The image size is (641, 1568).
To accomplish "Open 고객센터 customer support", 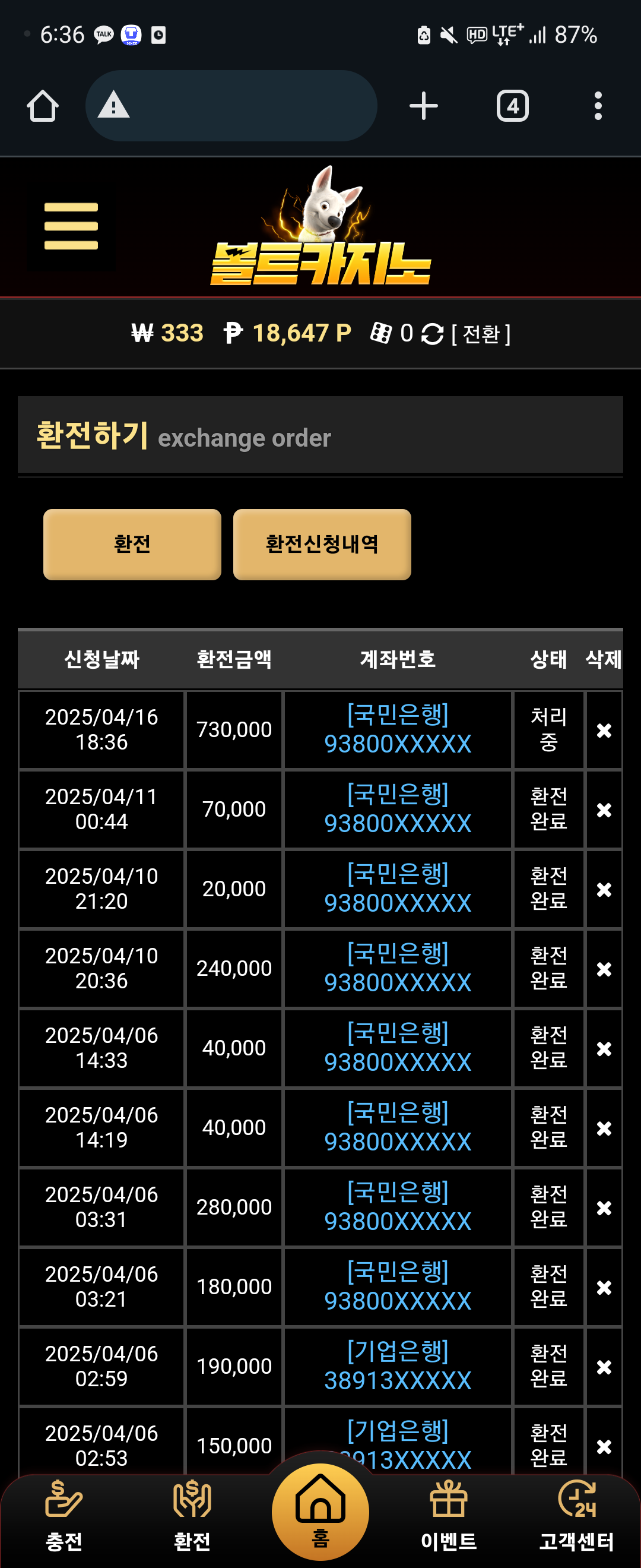I will pyautogui.click(x=576, y=1516).
